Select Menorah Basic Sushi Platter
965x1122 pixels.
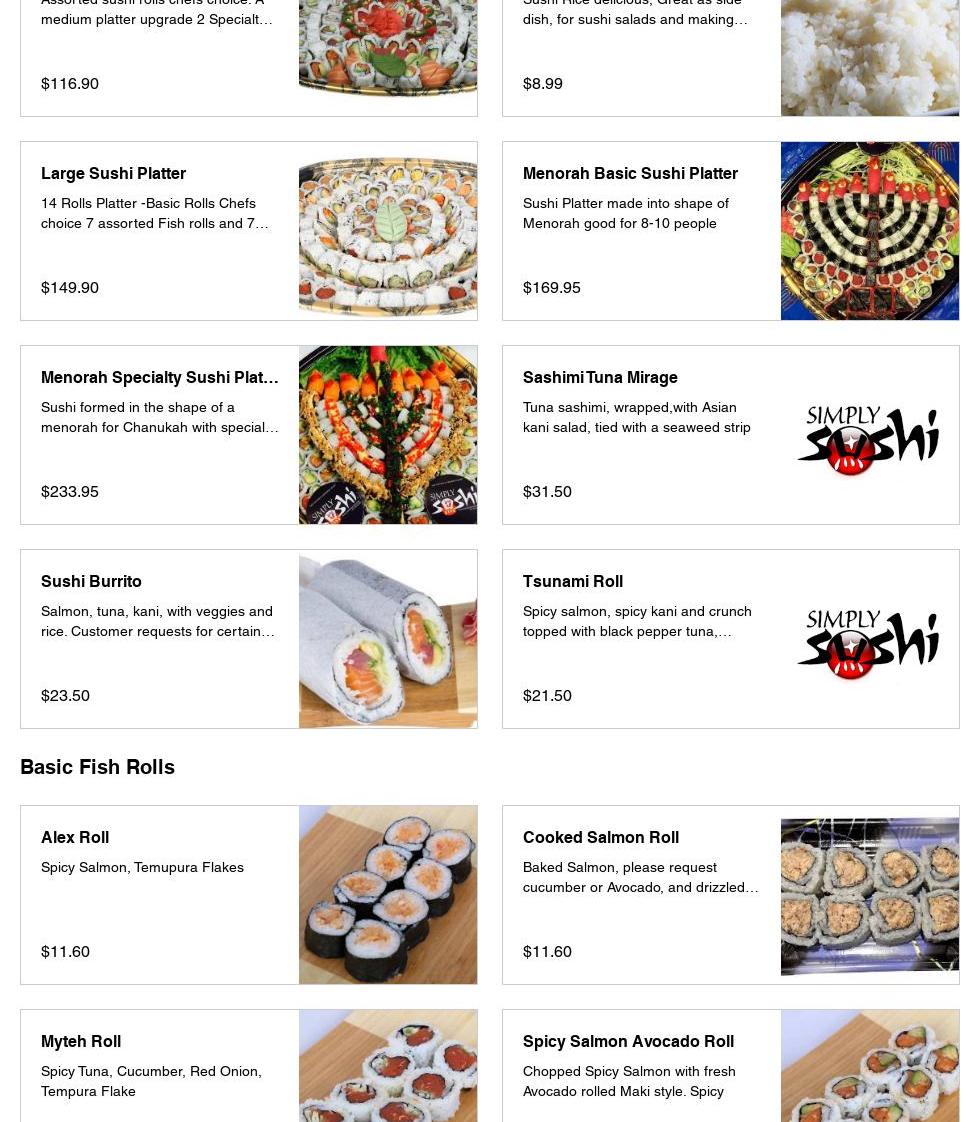(x=630, y=174)
